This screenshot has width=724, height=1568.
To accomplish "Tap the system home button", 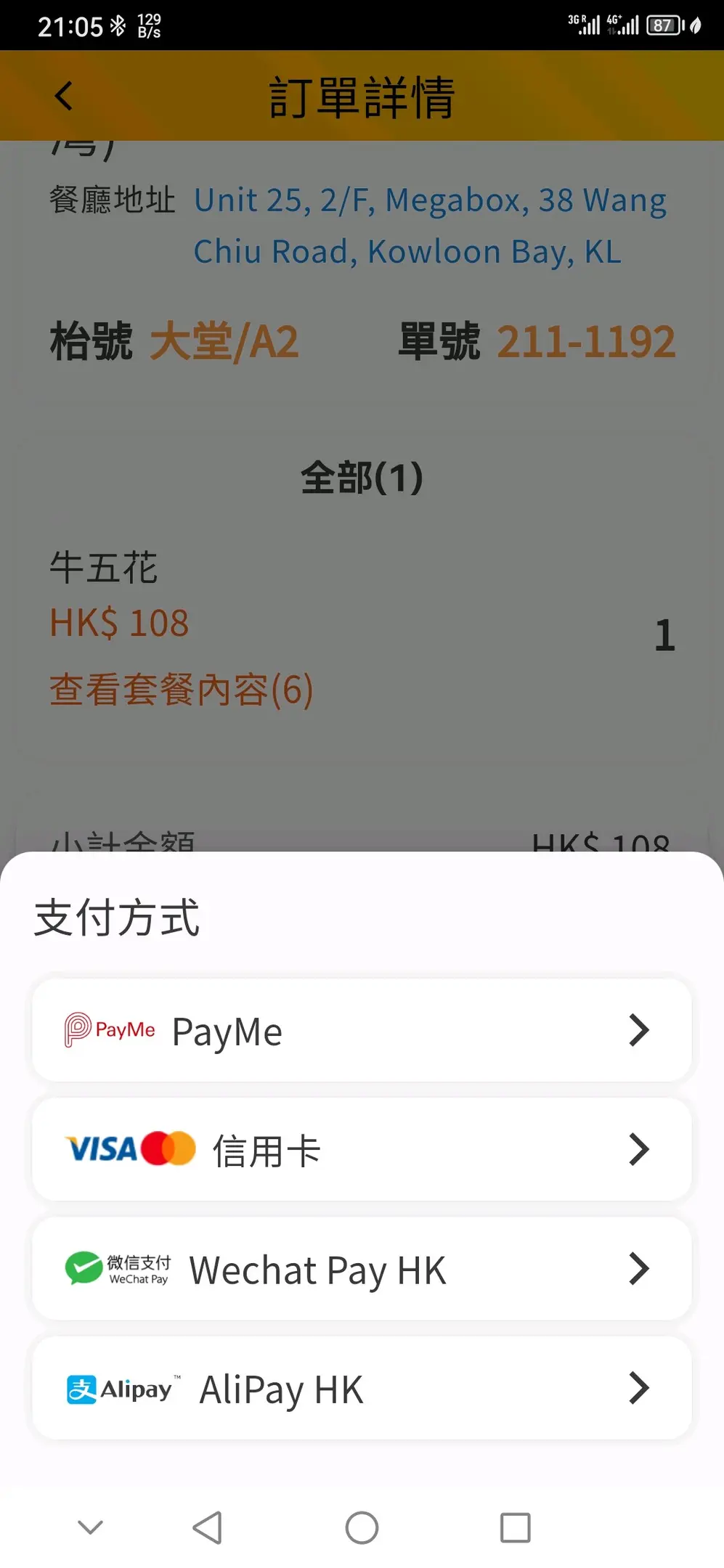I will click(362, 1528).
